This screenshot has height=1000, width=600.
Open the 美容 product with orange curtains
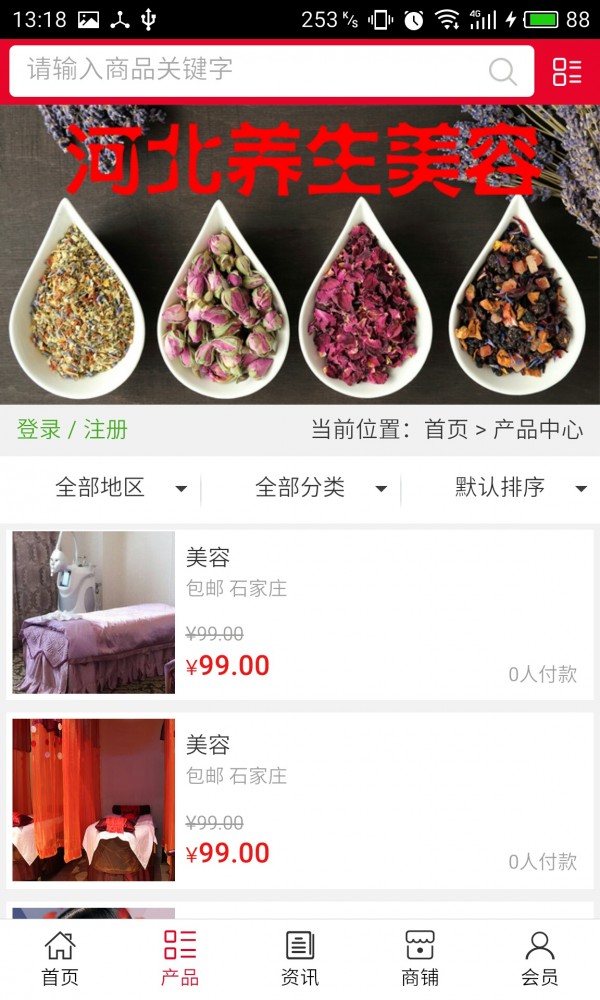coord(300,800)
